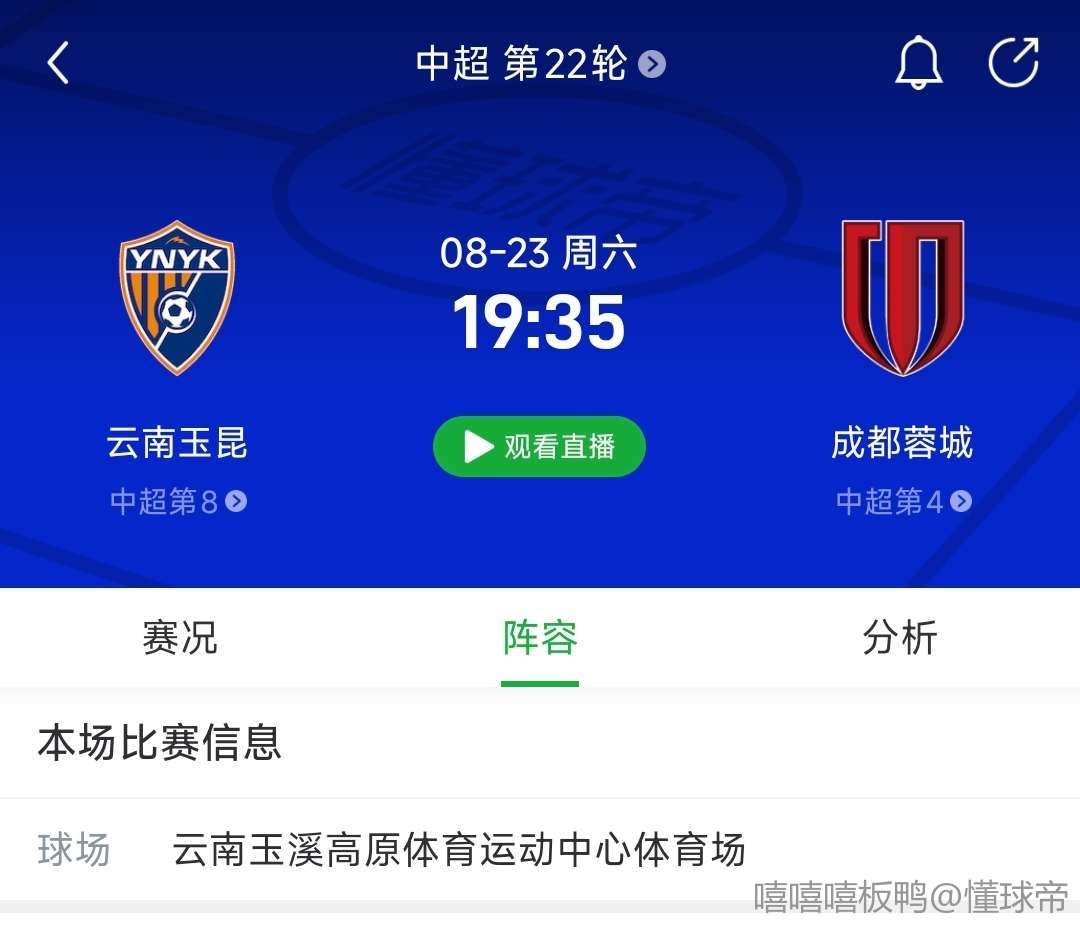
Task: Share this match page
Action: [1013, 63]
